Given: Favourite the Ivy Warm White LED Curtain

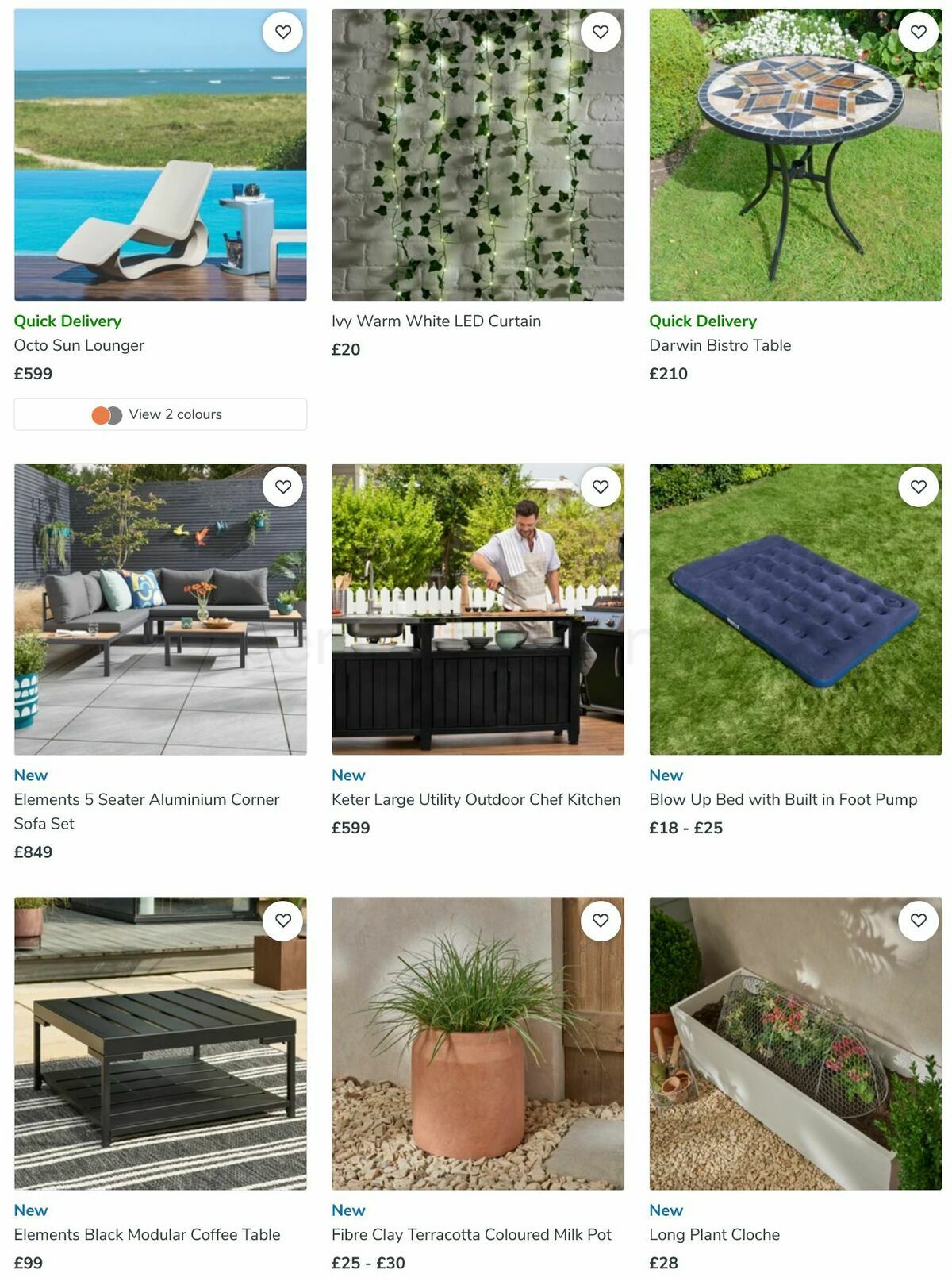Looking at the screenshot, I should tap(601, 31).
